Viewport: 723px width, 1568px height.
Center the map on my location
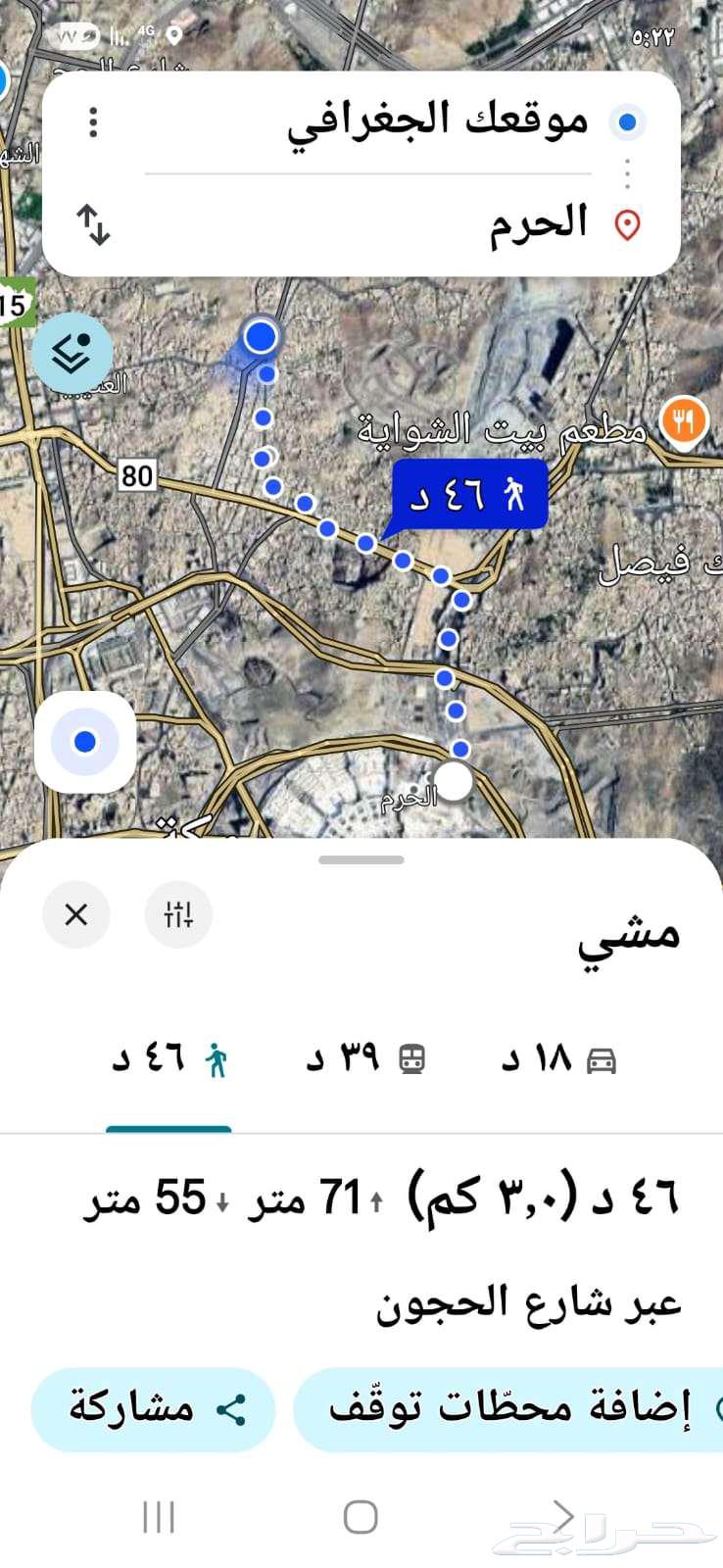(85, 742)
